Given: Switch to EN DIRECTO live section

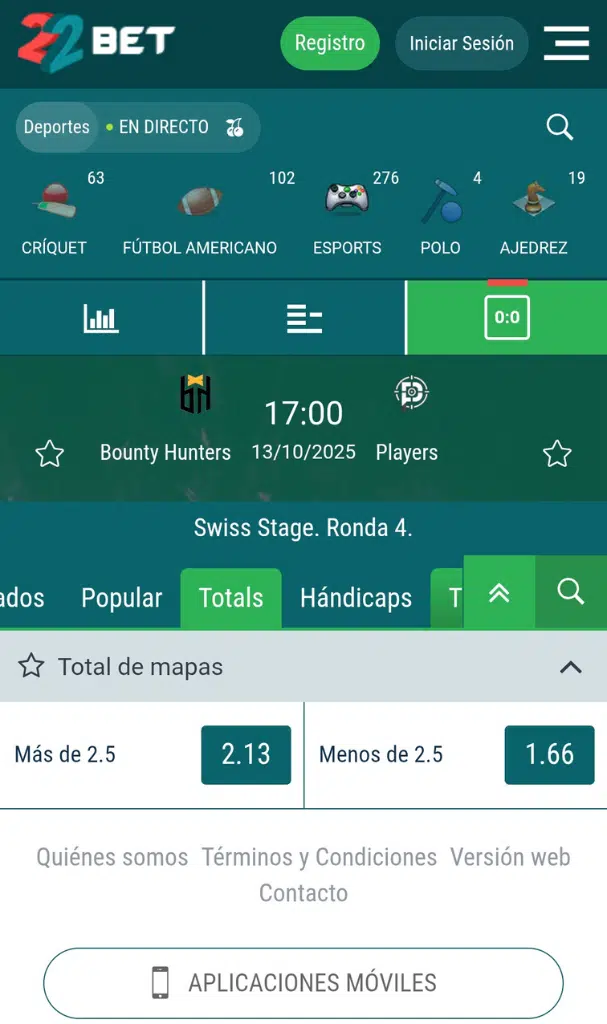Looking at the screenshot, I should (162, 127).
